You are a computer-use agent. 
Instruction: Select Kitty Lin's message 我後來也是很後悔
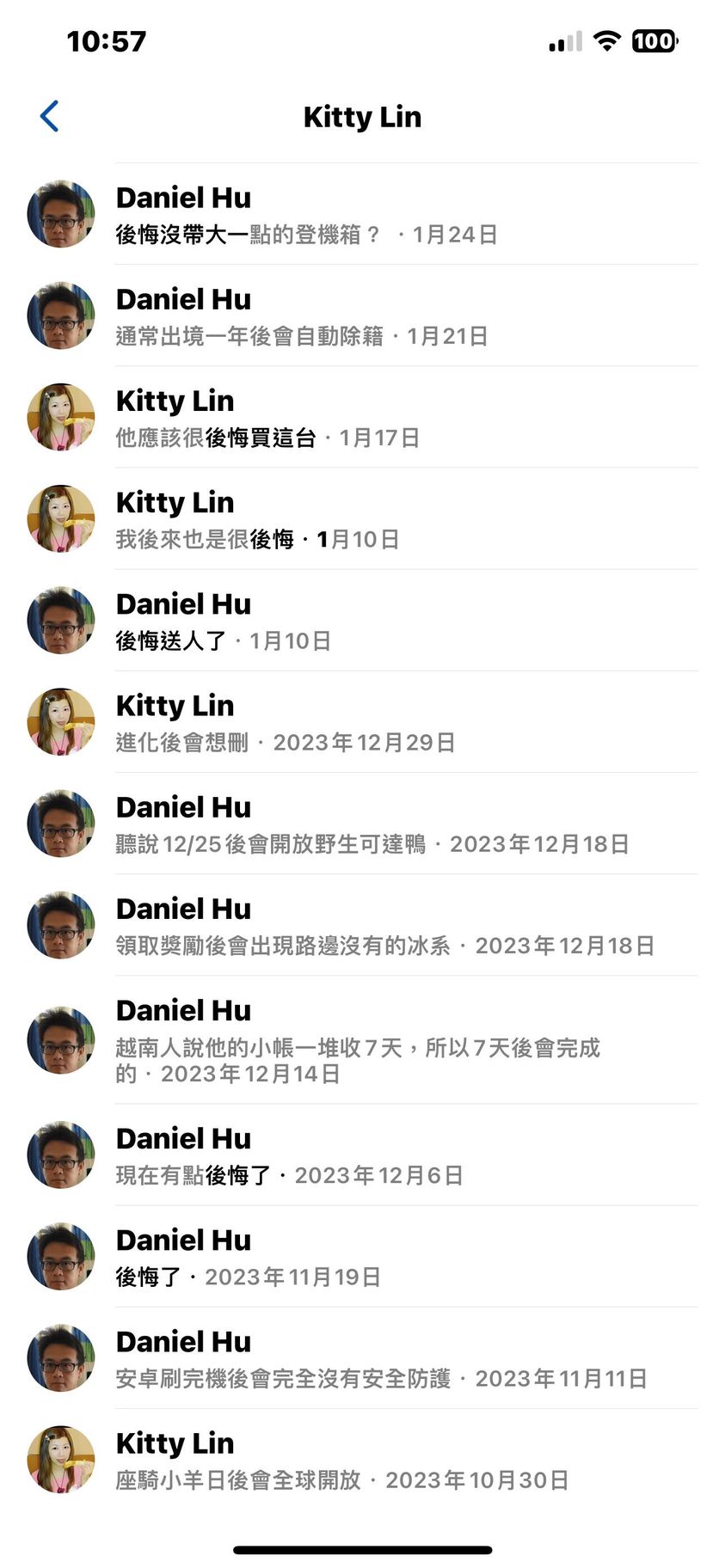pos(361,519)
